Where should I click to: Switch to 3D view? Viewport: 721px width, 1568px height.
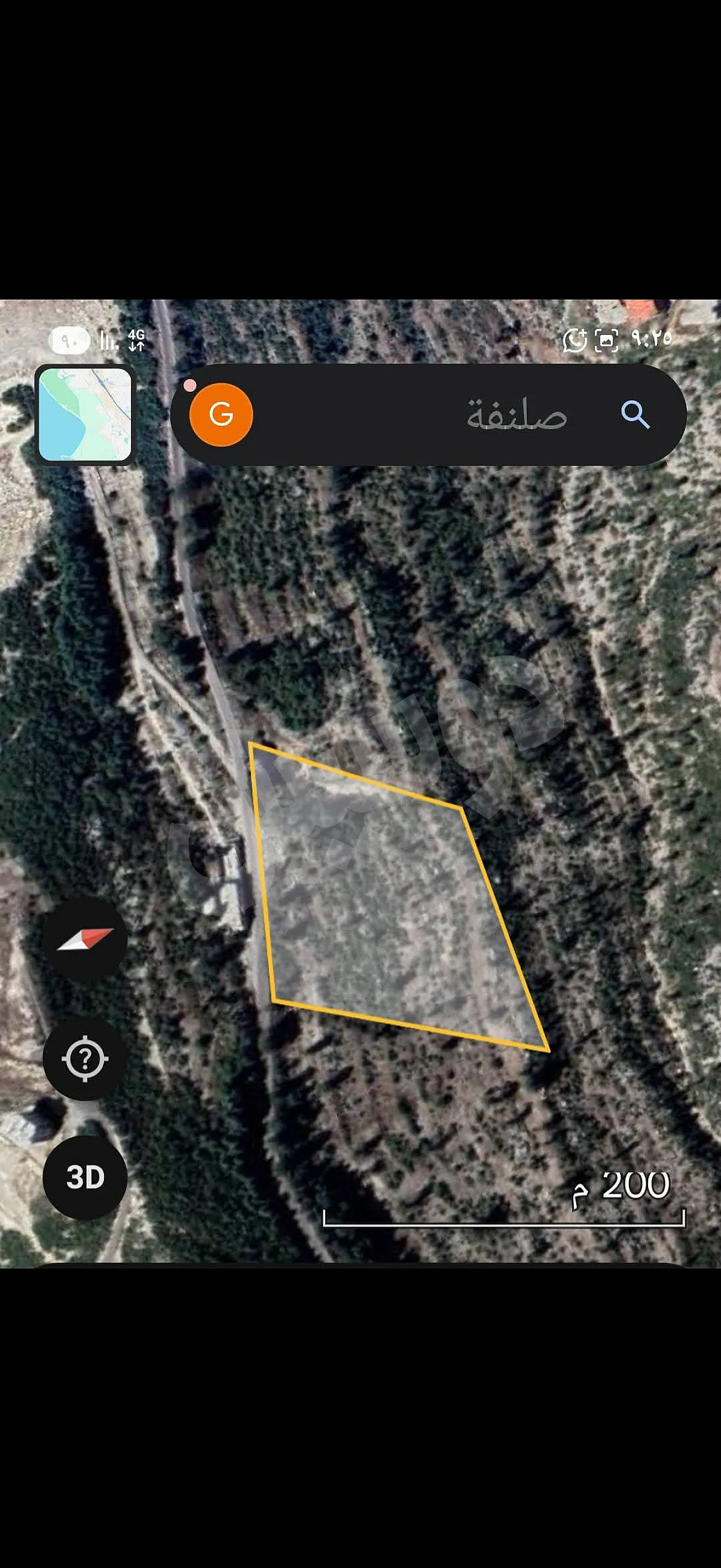tap(85, 1177)
